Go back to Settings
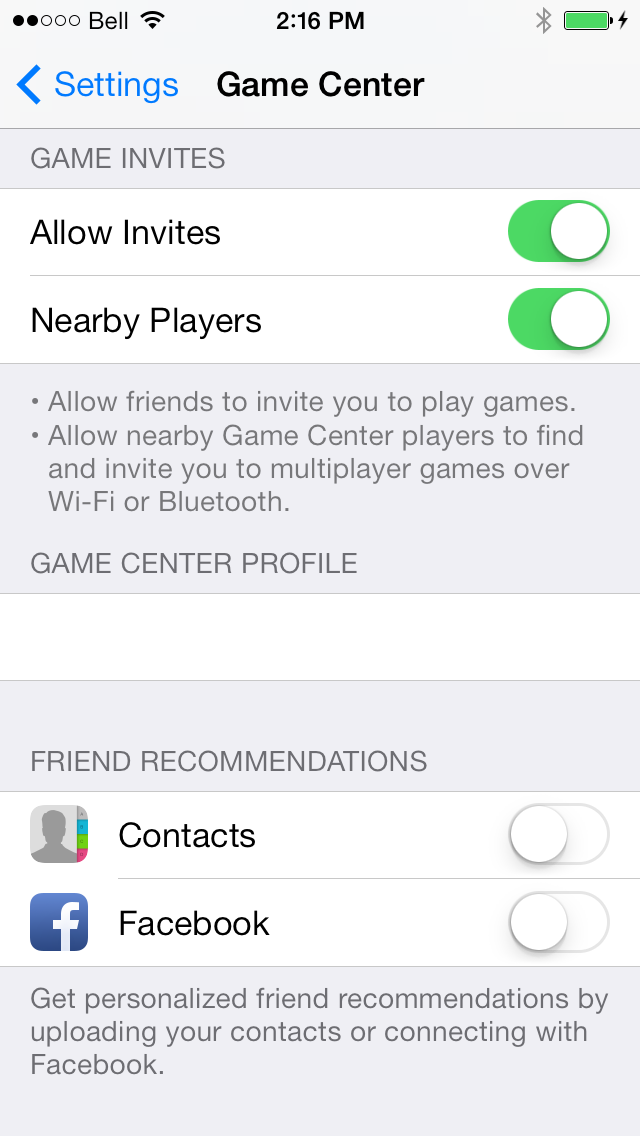This screenshot has width=640, height=1136. coord(97,85)
